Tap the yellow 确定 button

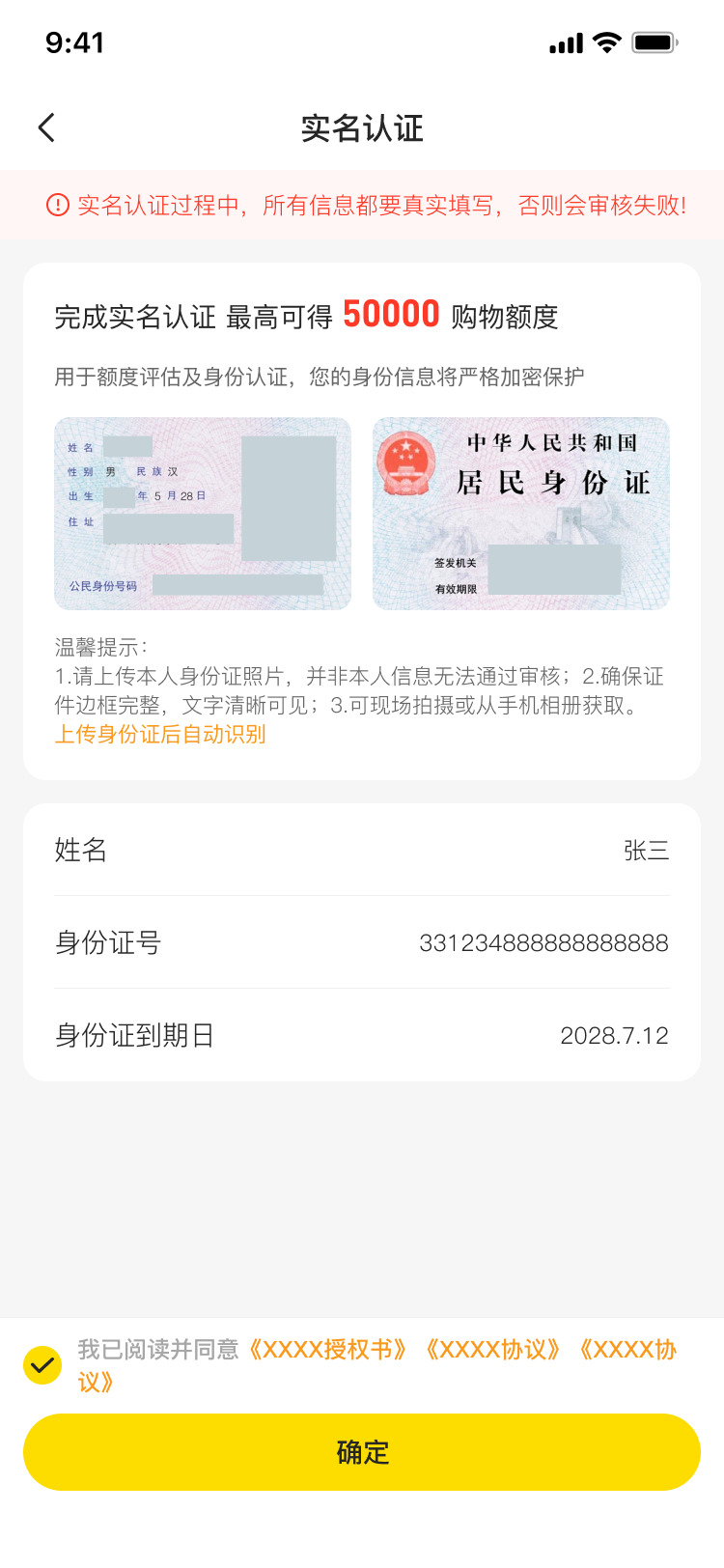point(362,1452)
